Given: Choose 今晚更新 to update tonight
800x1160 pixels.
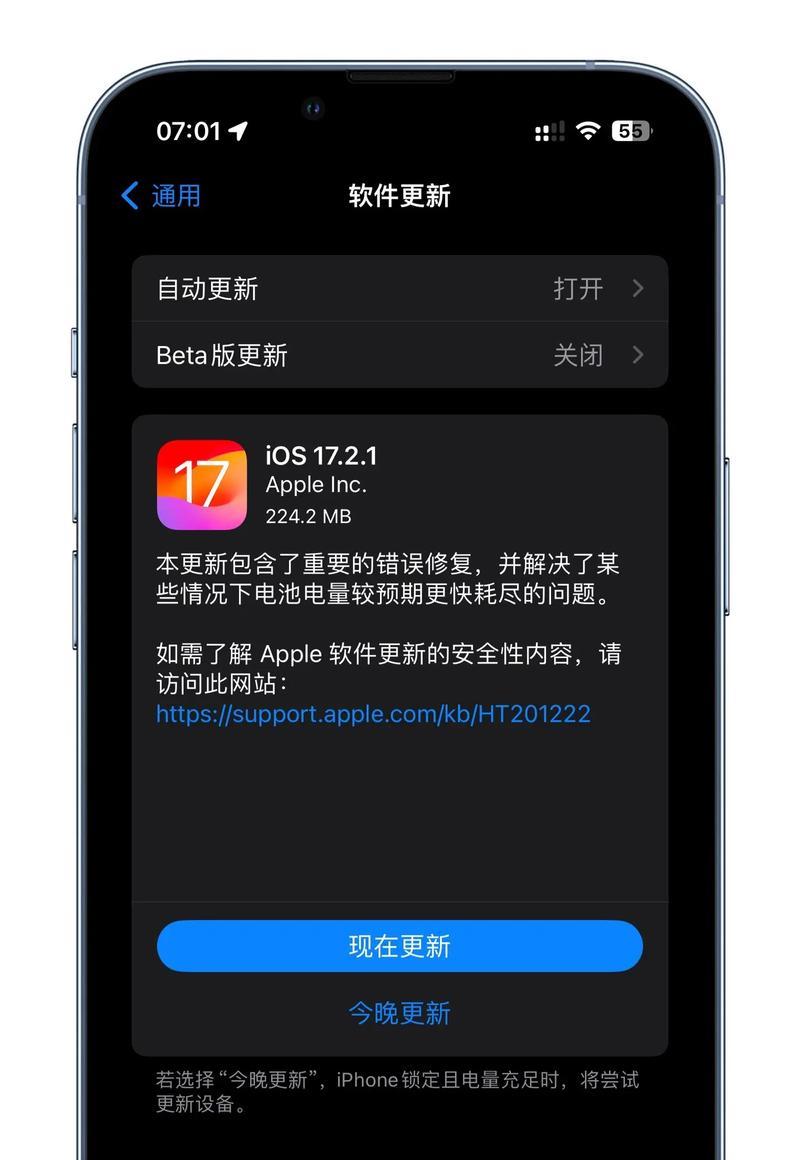Looking at the screenshot, I should pos(399,1013).
